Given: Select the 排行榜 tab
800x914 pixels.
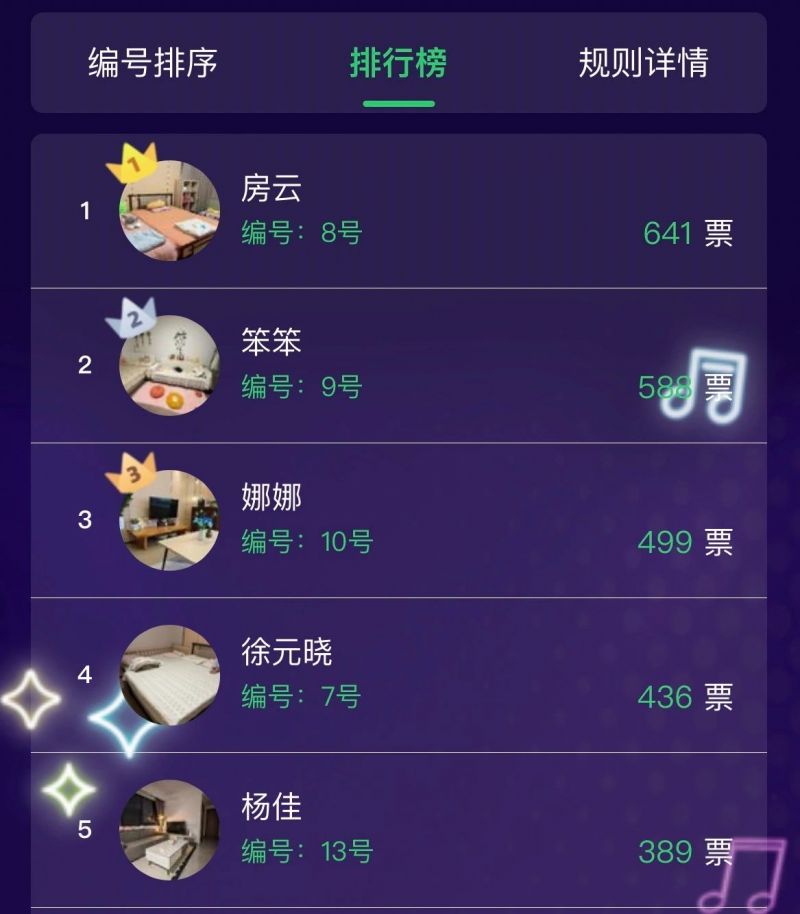Looking at the screenshot, I should [398, 63].
